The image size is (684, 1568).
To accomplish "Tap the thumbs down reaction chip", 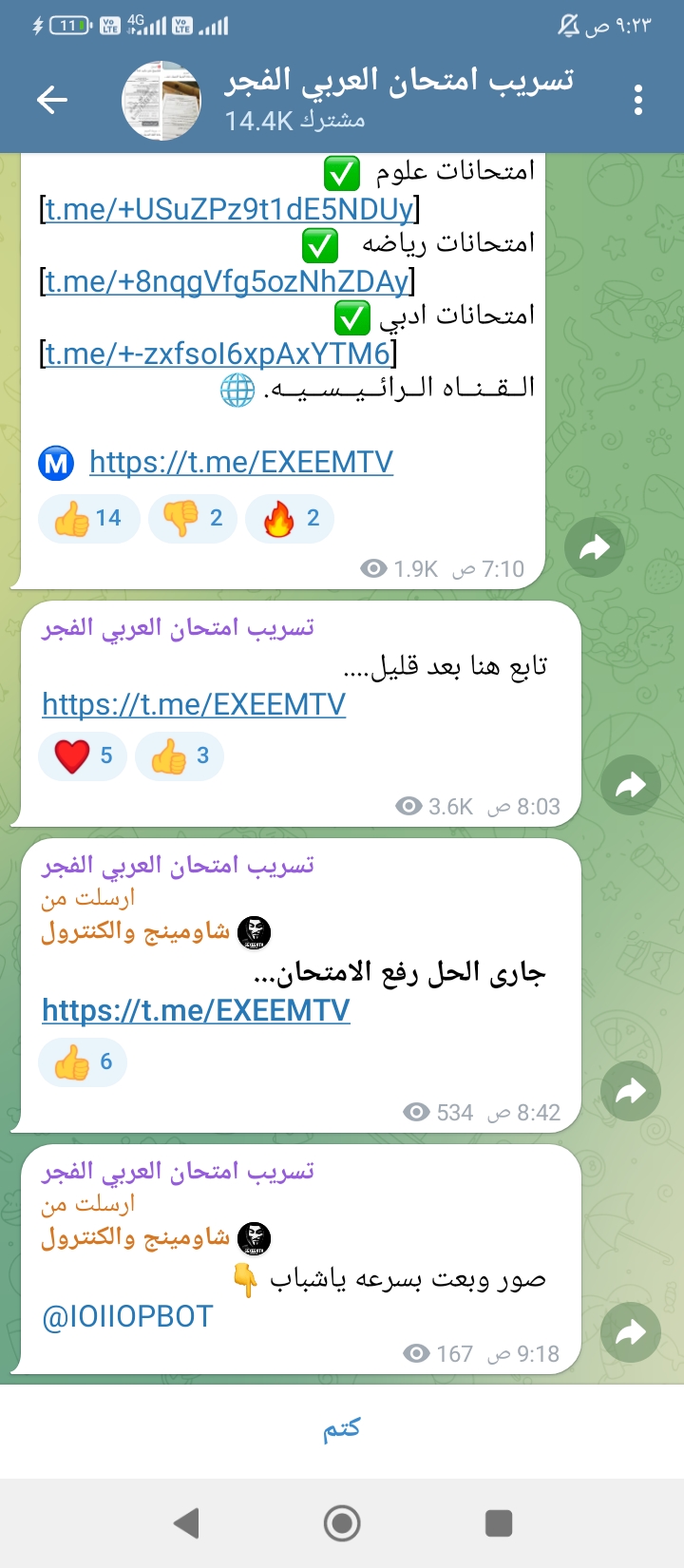I will click(193, 519).
